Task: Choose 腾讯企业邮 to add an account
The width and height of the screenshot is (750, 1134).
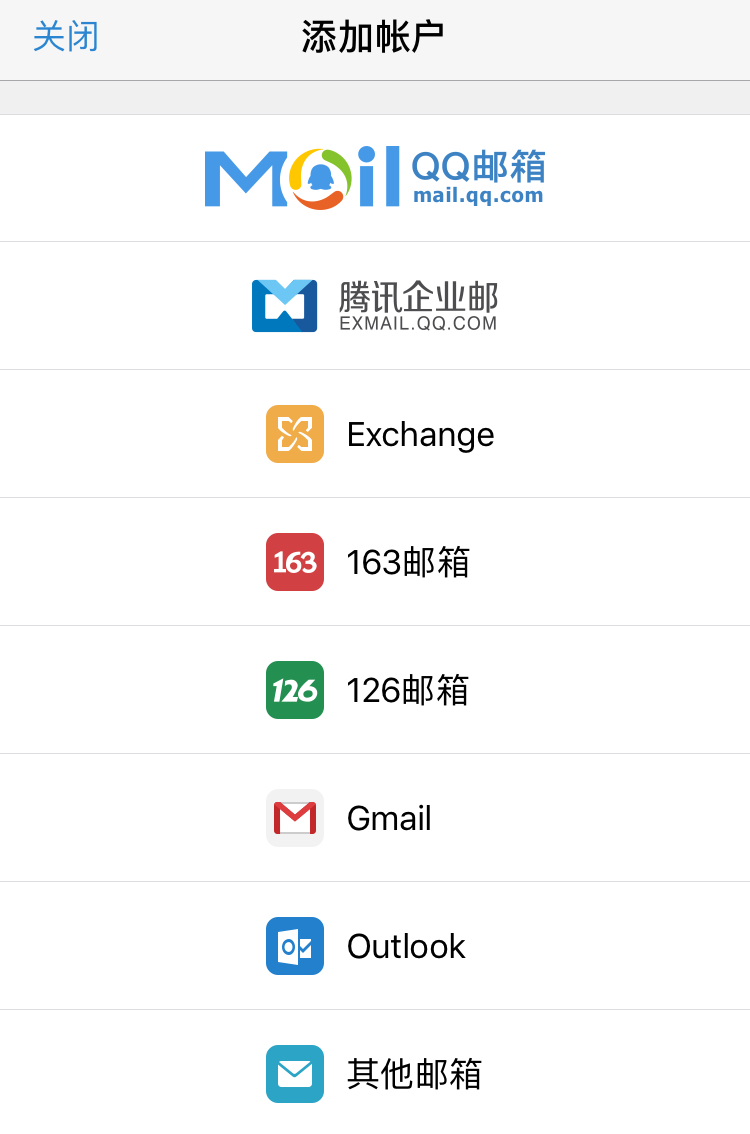Action: click(375, 305)
